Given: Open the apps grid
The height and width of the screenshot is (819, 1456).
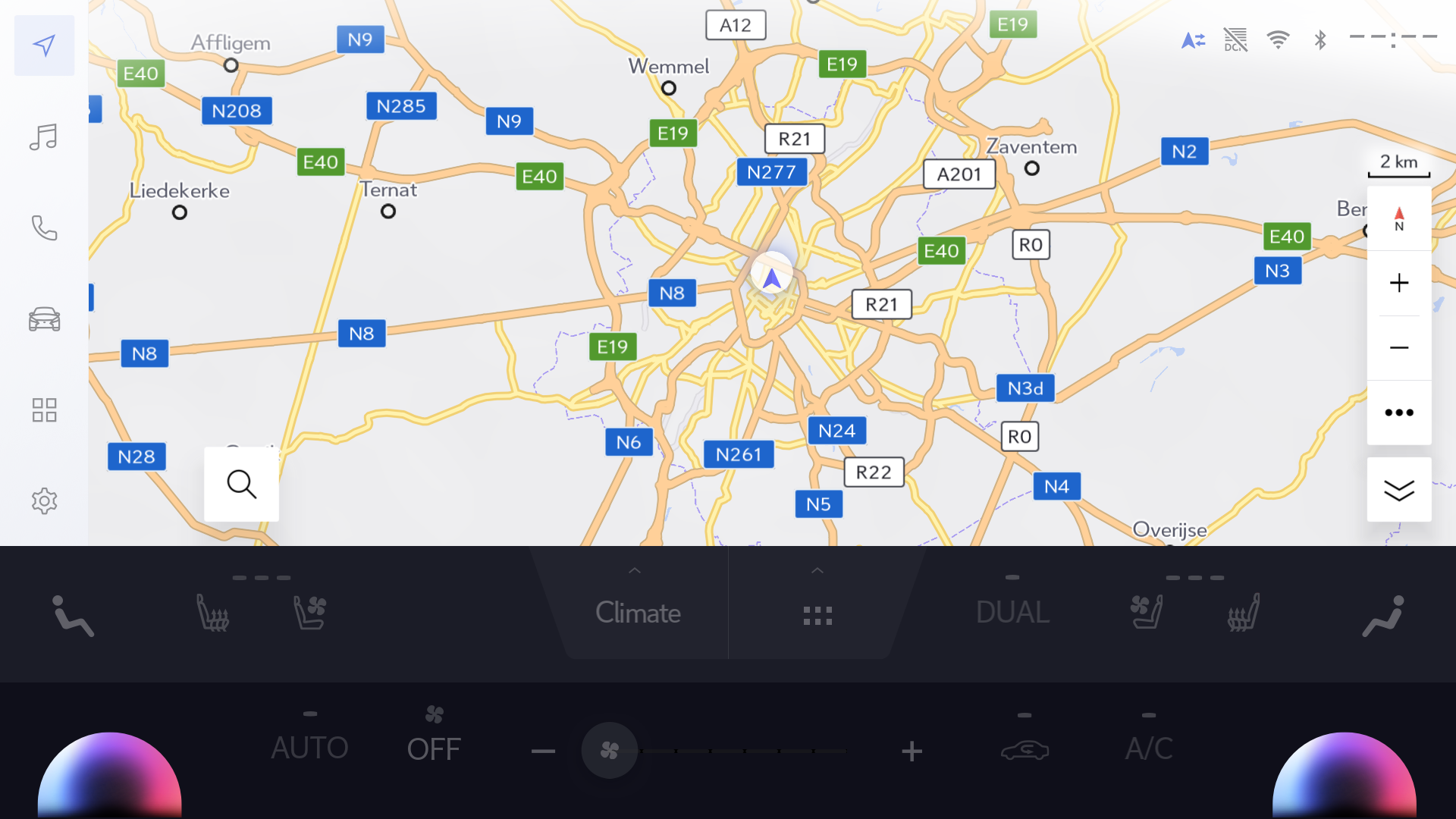Looking at the screenshot, I should pos(44,410).
